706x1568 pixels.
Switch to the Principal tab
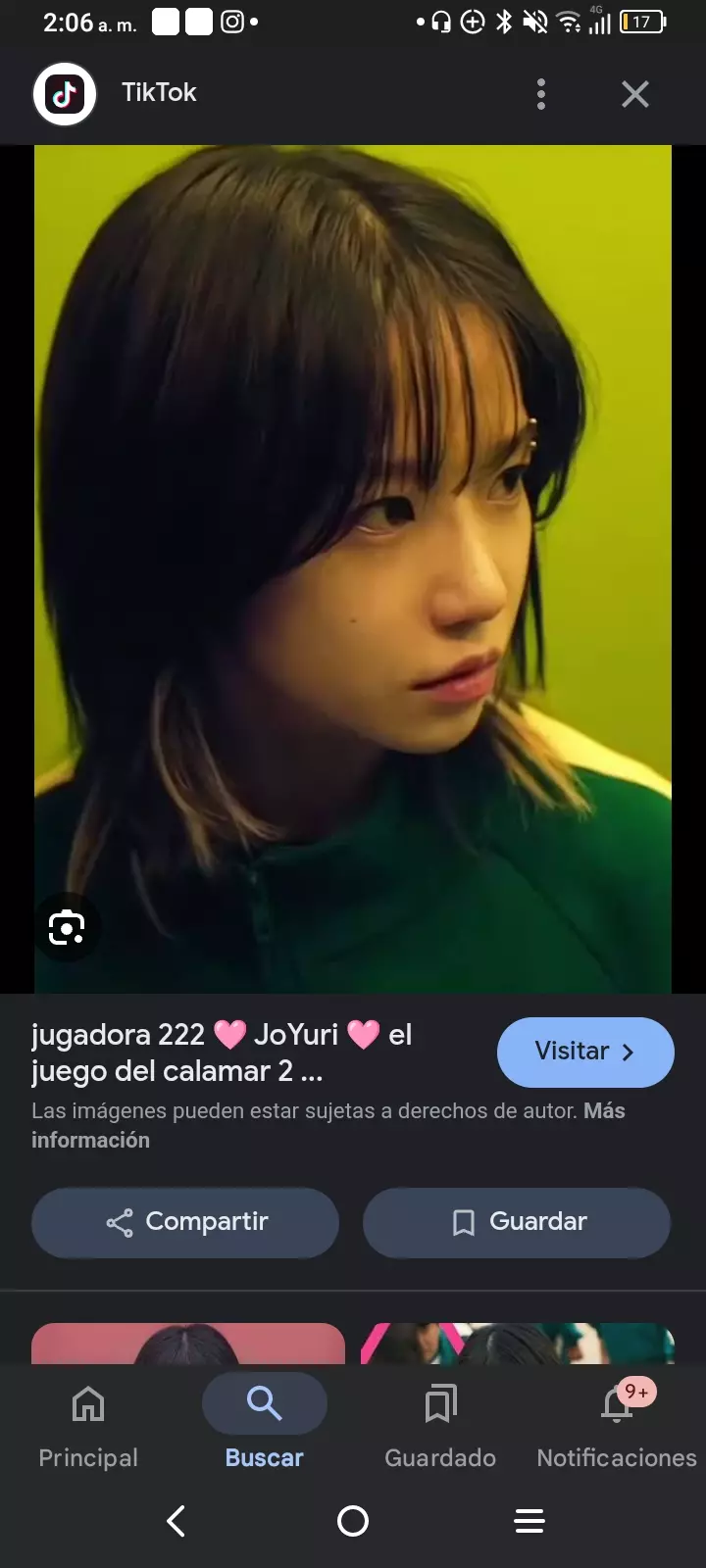[x=88, y=1426]
